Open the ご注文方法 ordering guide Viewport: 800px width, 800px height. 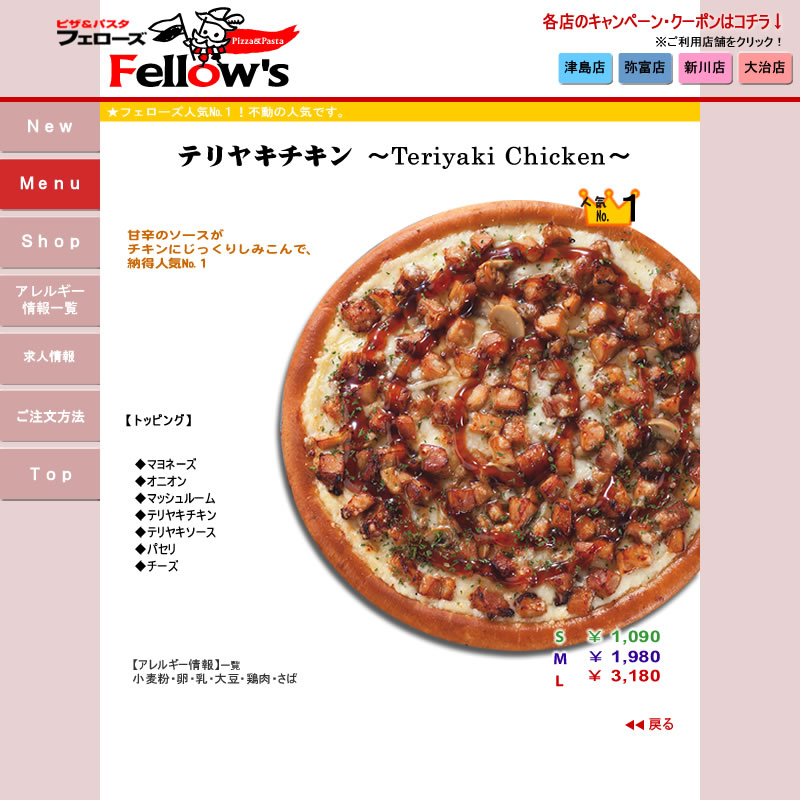click(x=50, y=416)
